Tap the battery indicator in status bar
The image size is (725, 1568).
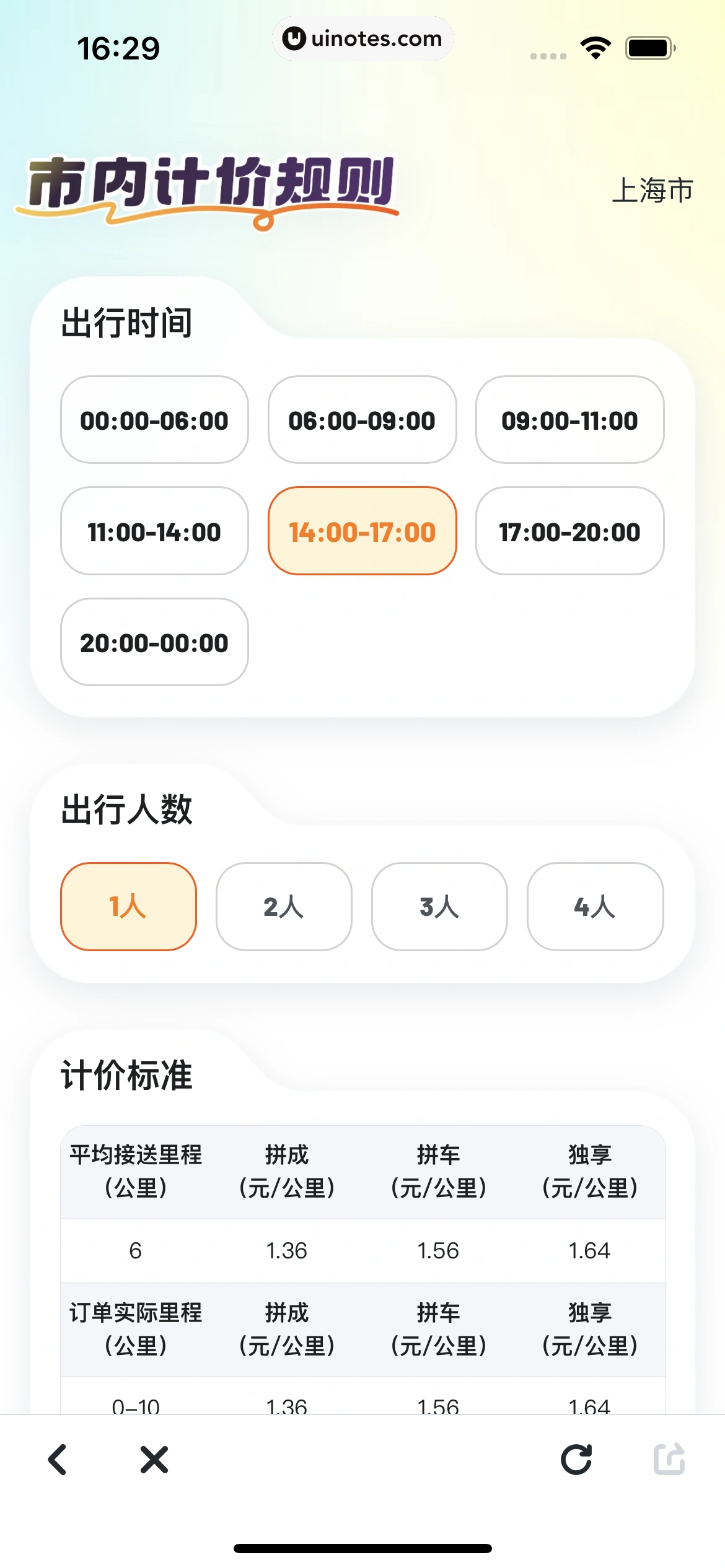pos(647,46)
